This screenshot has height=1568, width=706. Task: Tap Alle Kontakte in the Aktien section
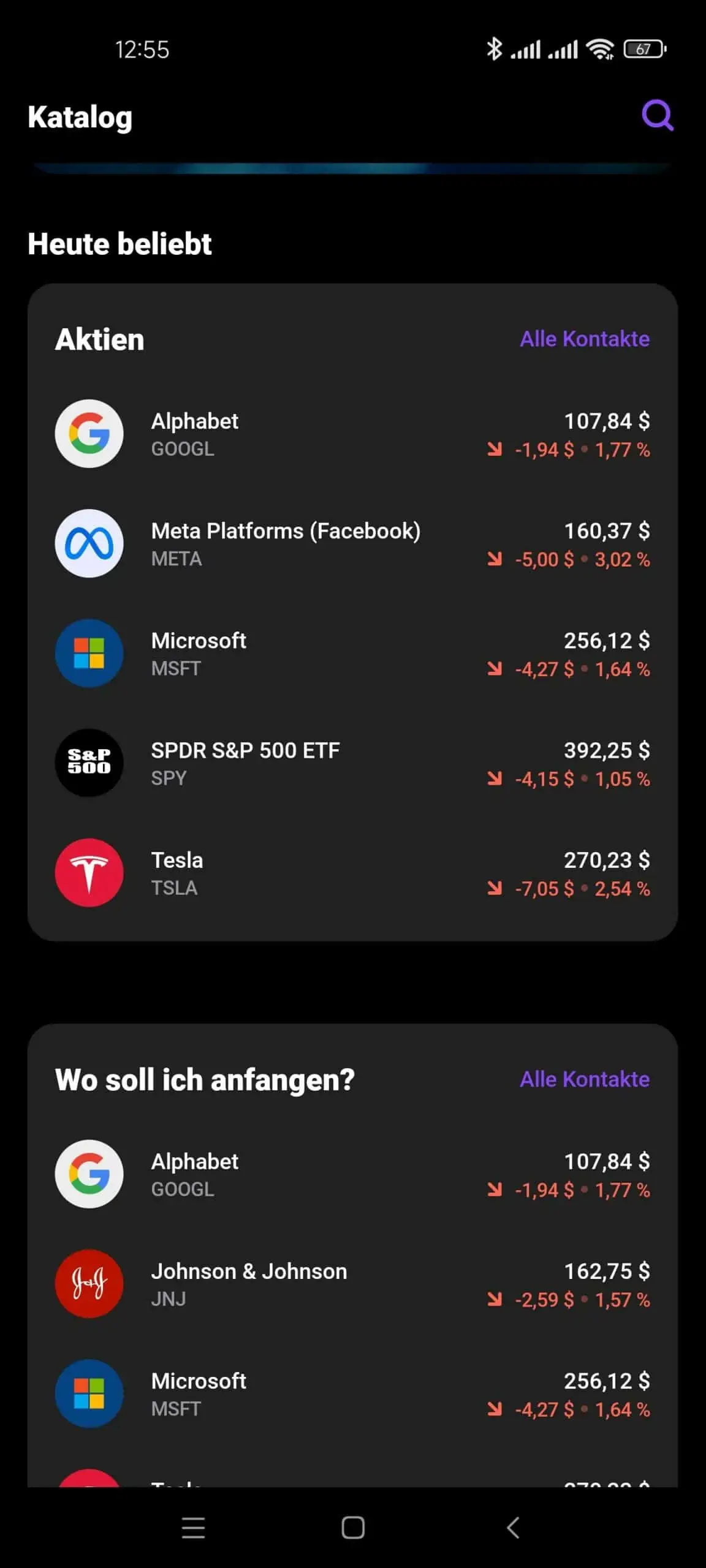585,339
